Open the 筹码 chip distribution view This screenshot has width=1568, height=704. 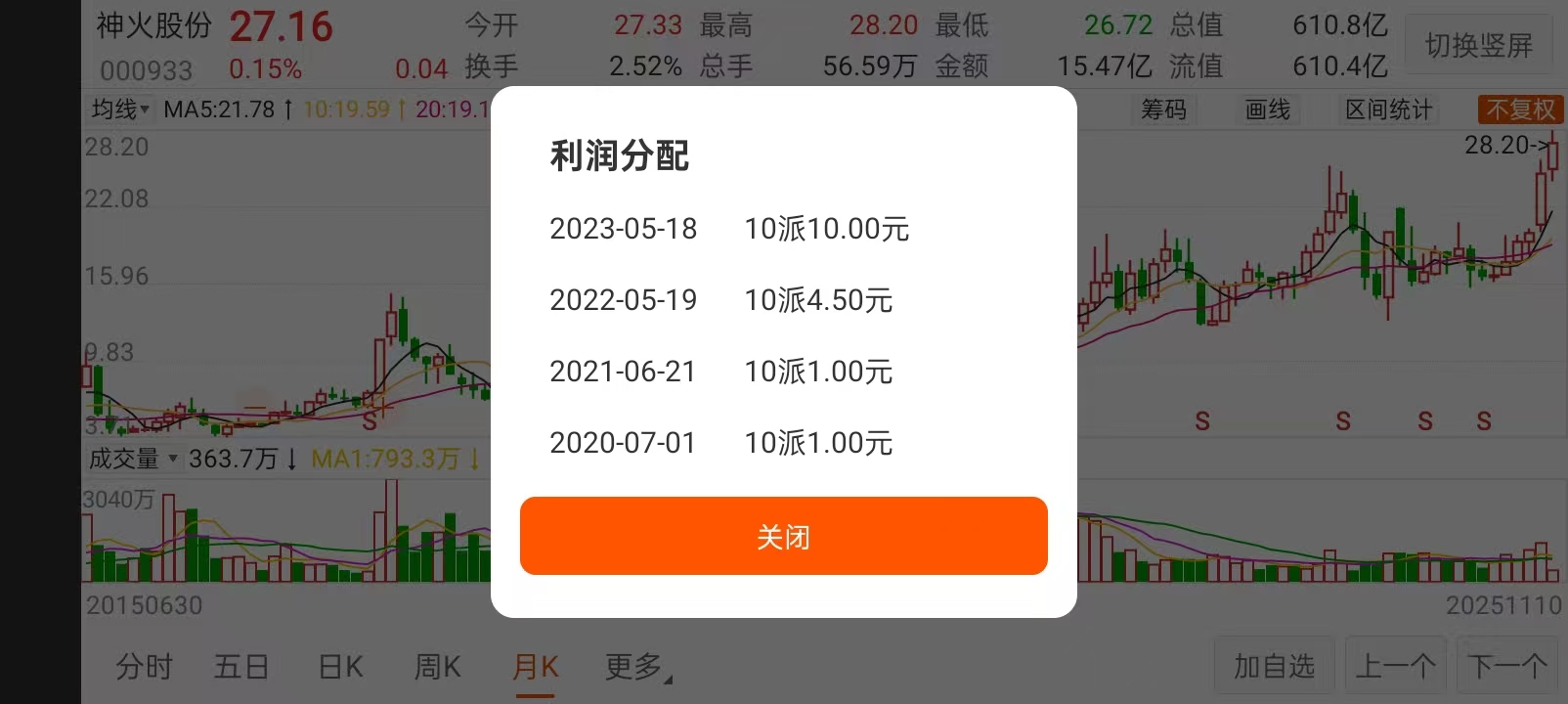(x=1163, y=110)
